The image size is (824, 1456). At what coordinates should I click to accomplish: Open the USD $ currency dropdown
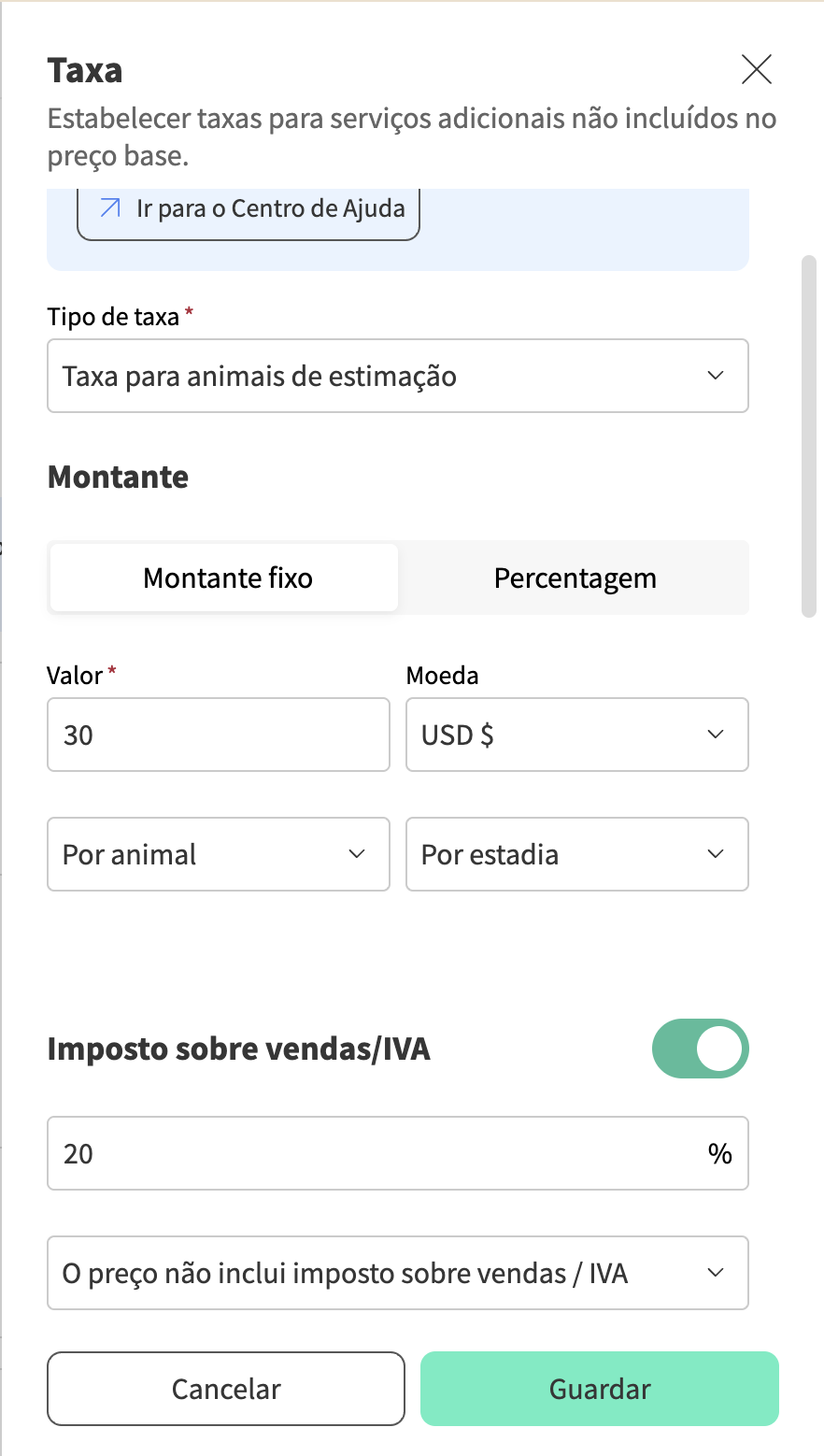(x=576, y=735)
